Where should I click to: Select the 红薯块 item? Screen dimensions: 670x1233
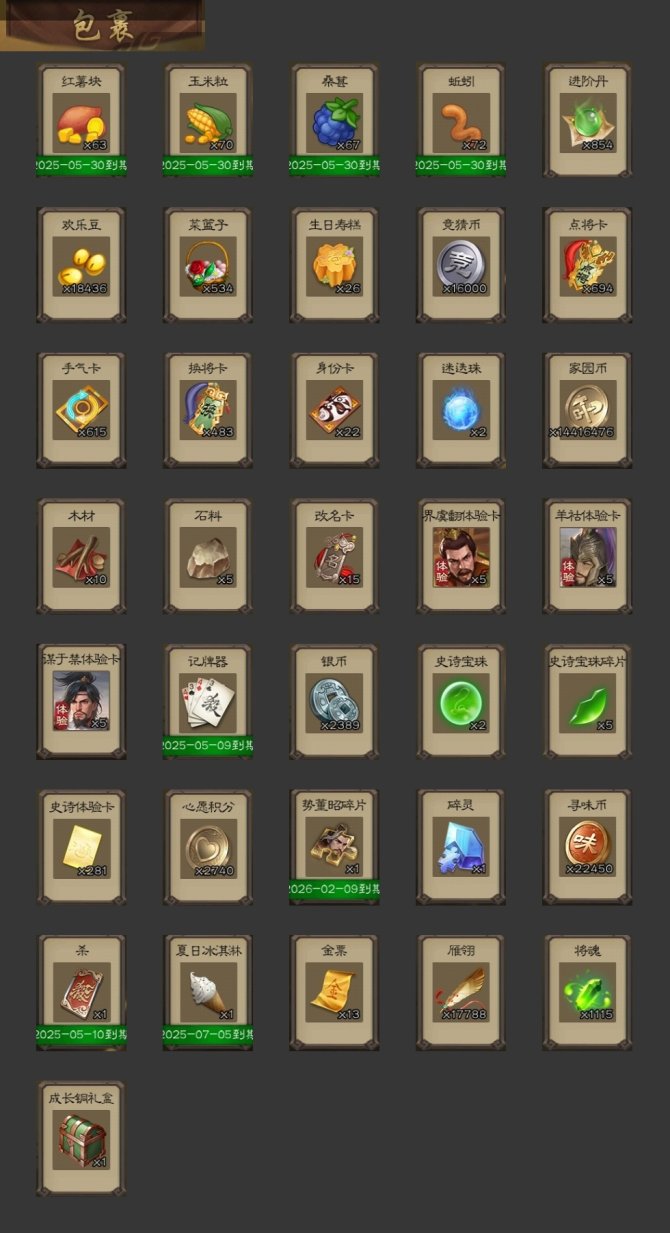82,121
